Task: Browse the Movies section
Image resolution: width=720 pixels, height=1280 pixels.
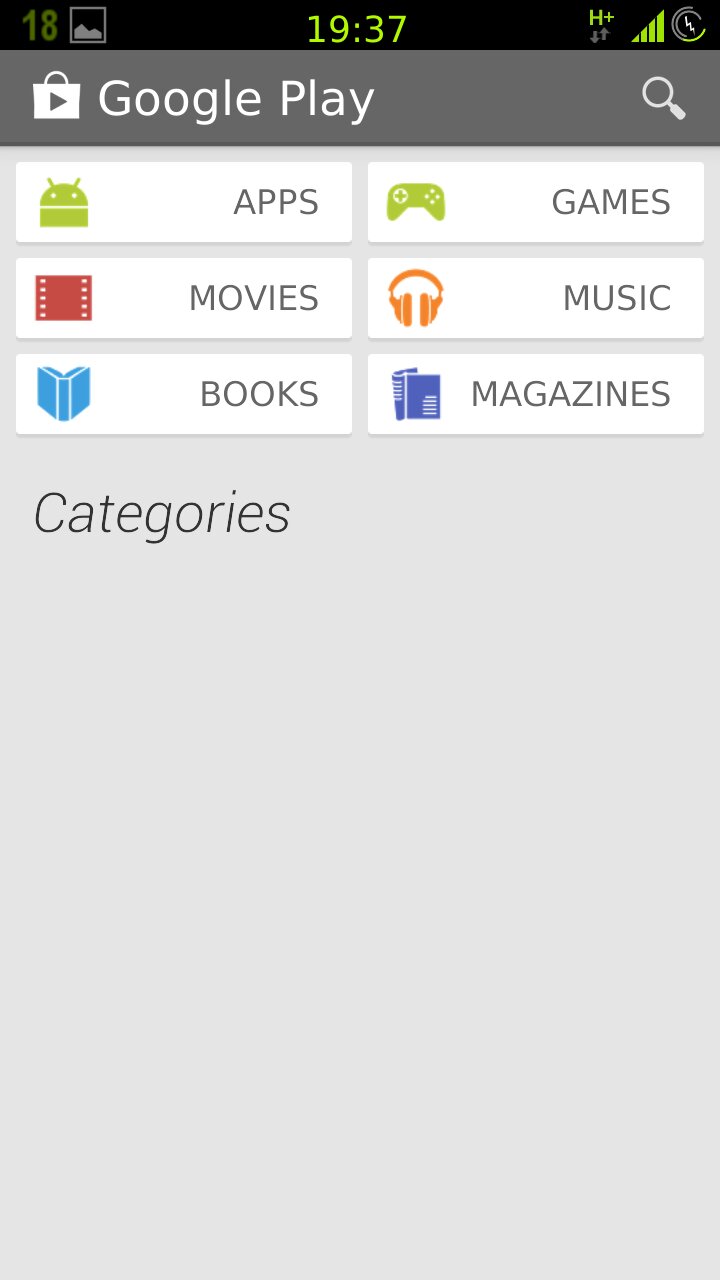Action: [x=184, y=298]
